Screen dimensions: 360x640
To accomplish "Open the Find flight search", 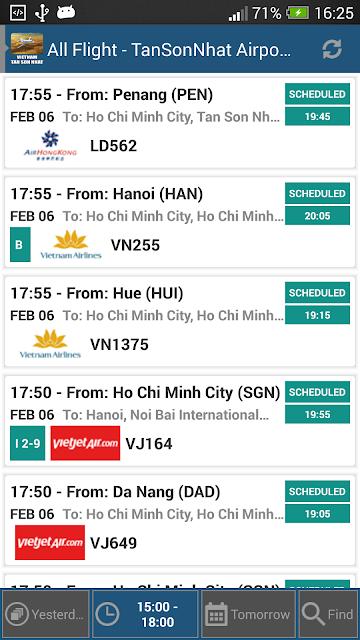I will (329, 614).
